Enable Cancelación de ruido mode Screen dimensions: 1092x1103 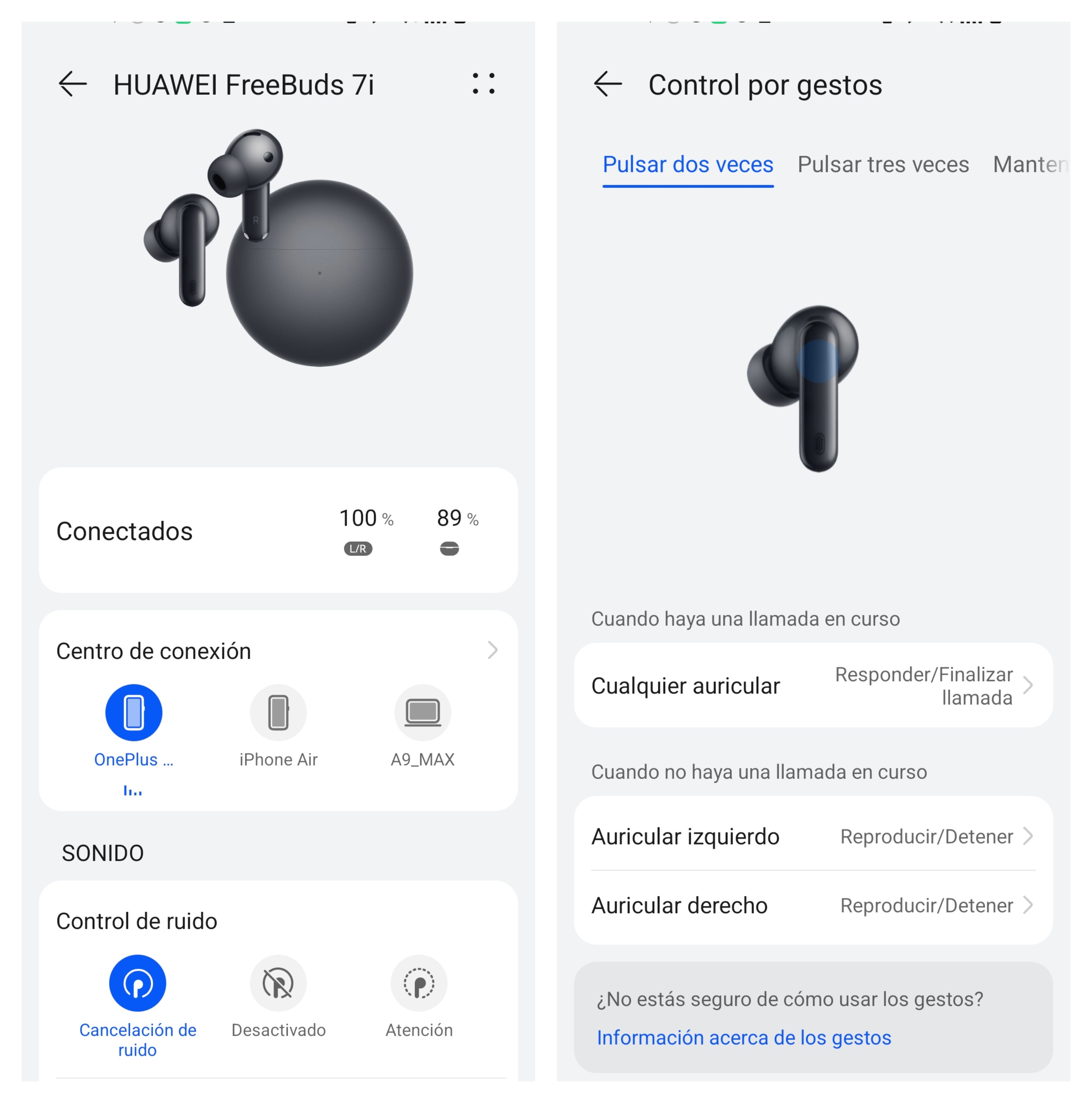[x=138, y=983]
